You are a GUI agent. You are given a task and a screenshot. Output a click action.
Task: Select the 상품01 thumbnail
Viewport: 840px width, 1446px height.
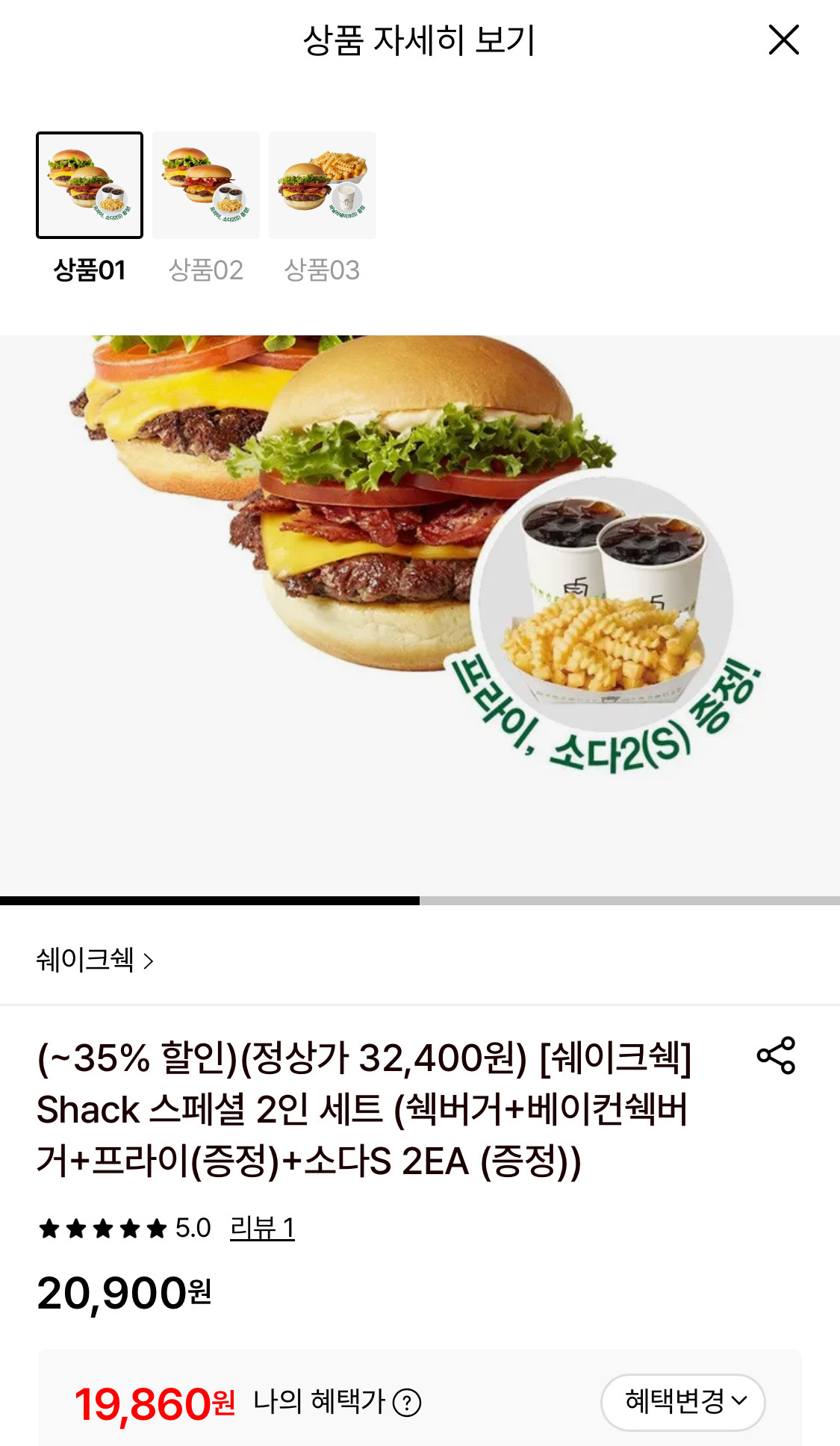(89, 185)
